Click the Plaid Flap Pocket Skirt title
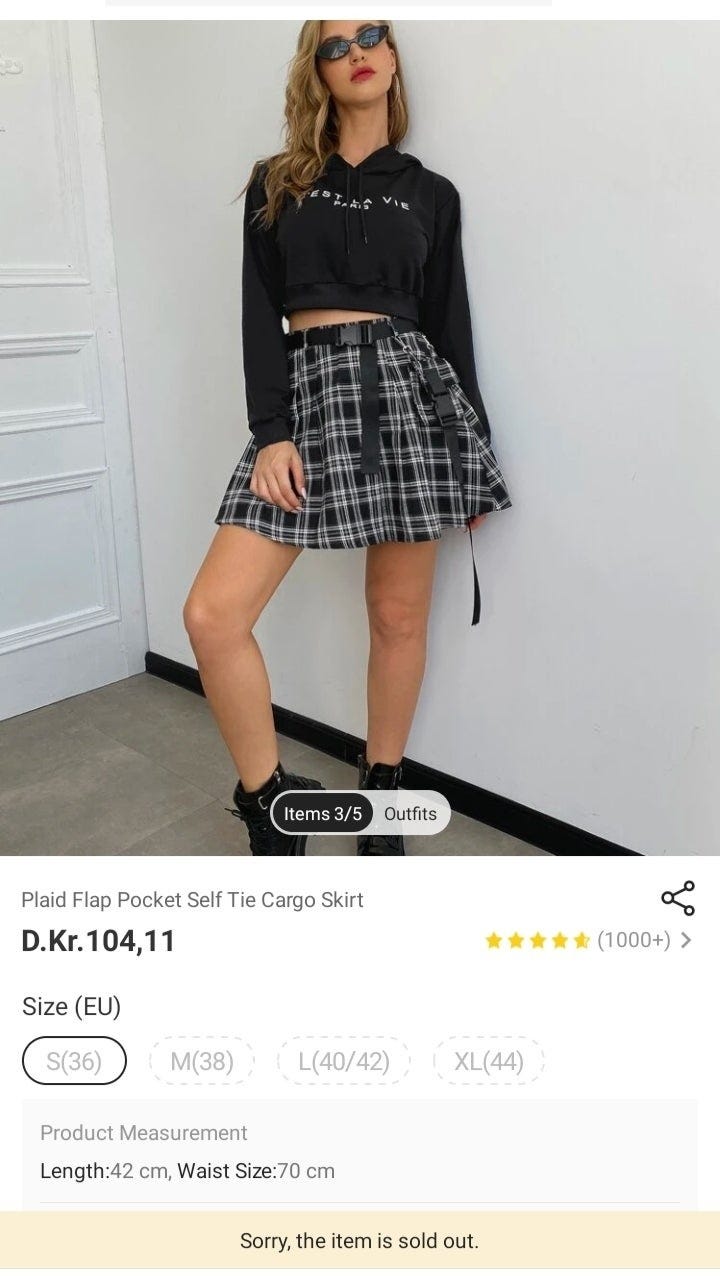720x1276 pixels. pyautogui.click(x=193, y=900)
